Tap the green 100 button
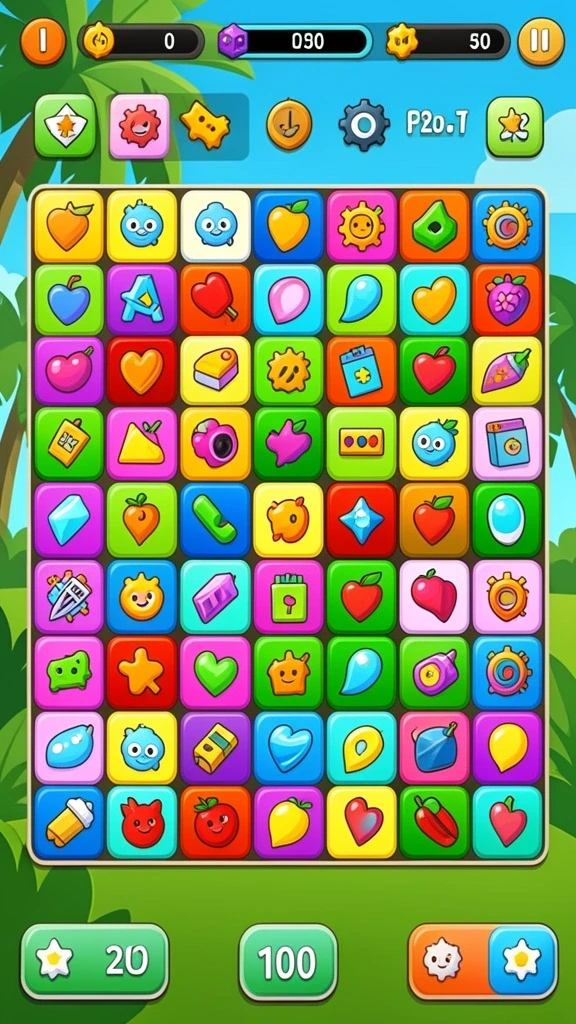The image size is (576, 1024). coord(288,961)
